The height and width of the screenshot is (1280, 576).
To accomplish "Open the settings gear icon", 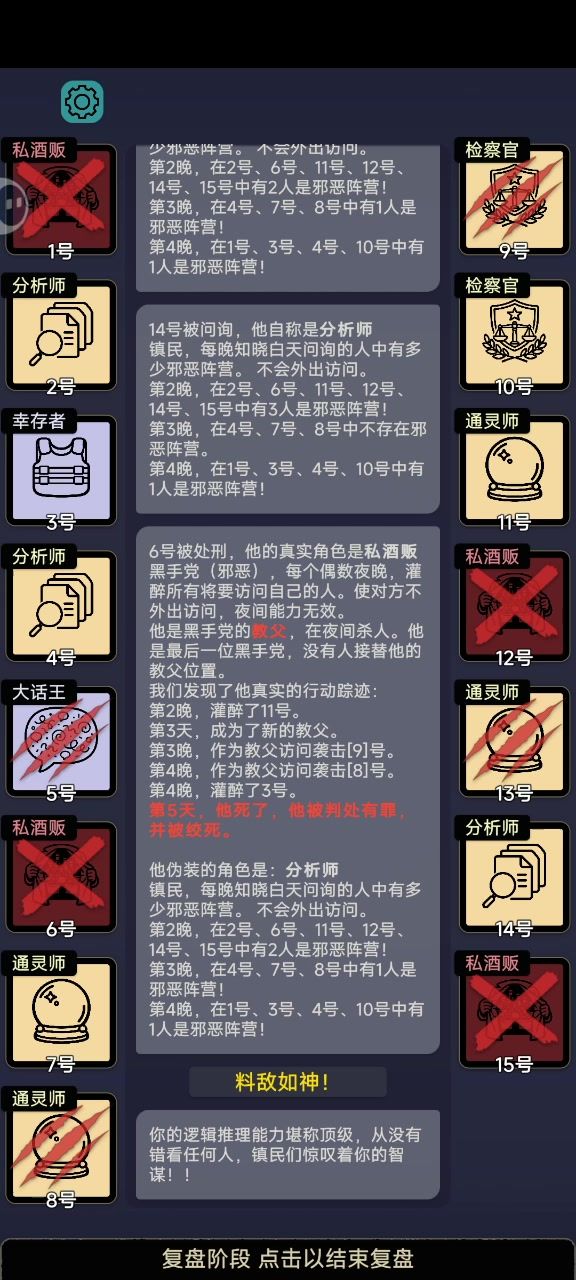I will coord(82,101).
